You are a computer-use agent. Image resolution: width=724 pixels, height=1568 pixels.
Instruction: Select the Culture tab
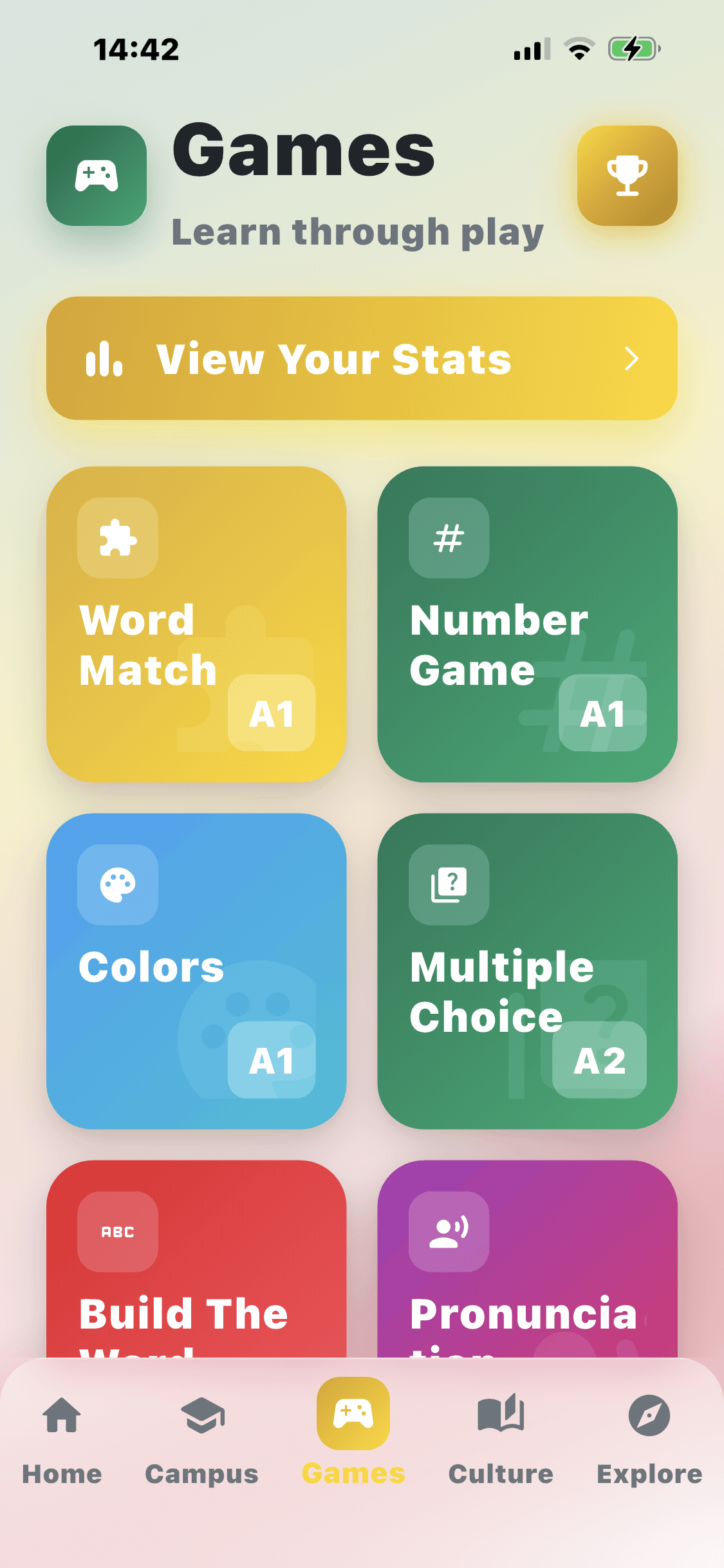pos(501,1442)
